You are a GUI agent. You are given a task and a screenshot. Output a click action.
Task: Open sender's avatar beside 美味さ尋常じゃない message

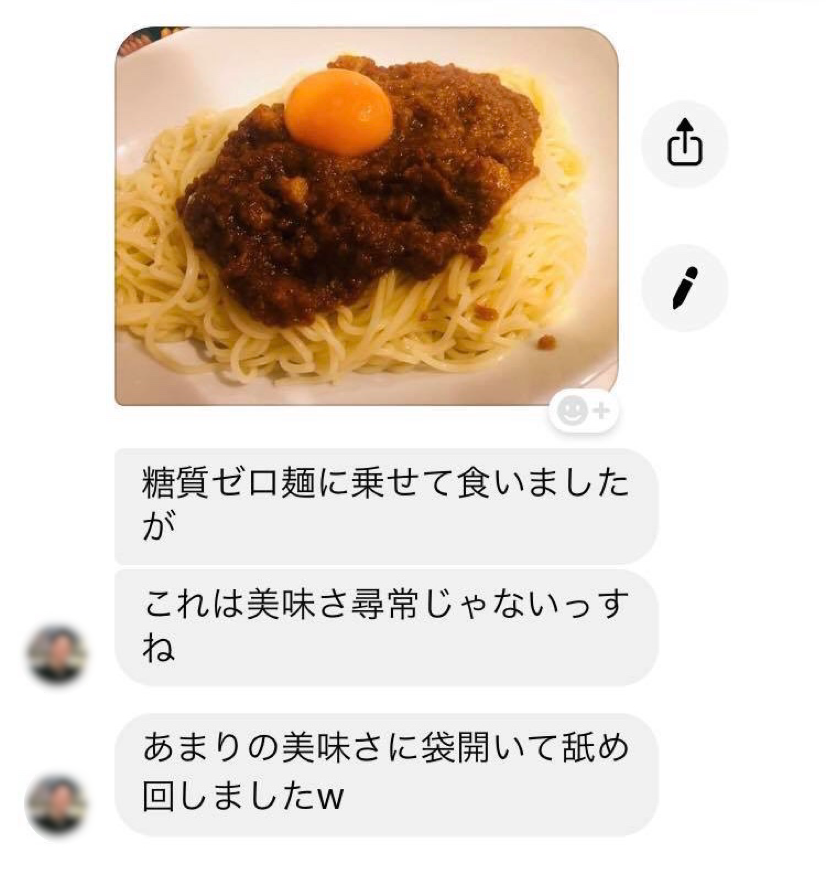click(x=58, y=655)
